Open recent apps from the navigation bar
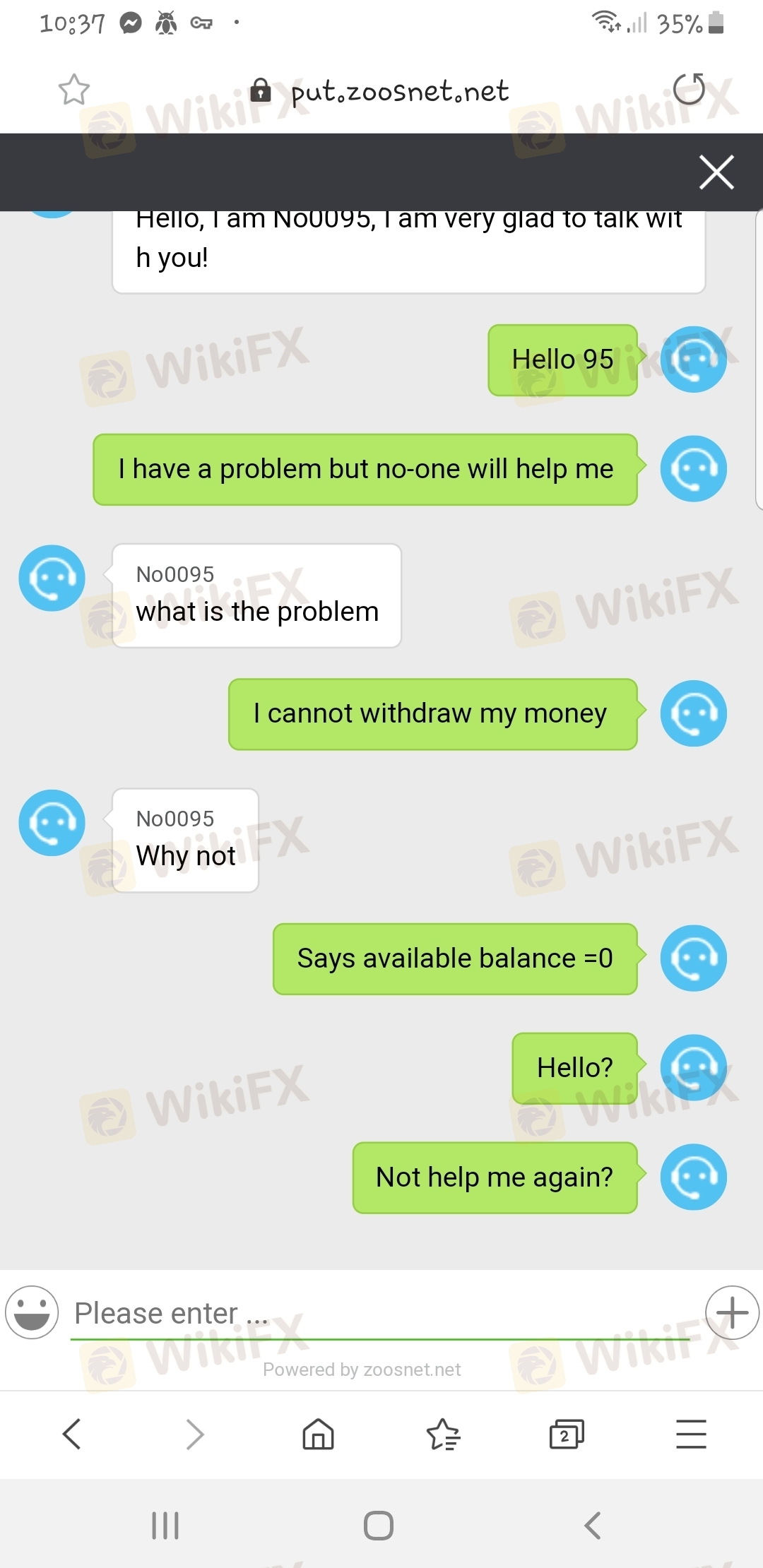The image size is (763, 1568). click(165, 1526)
